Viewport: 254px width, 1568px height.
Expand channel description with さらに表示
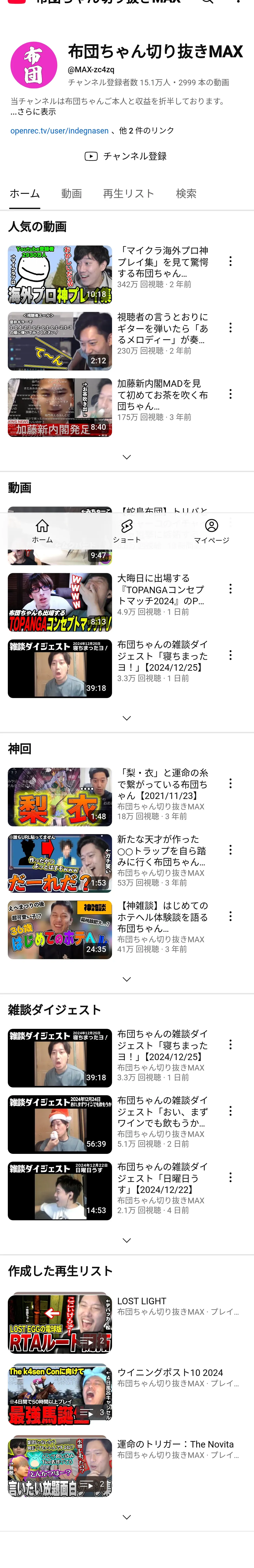pos(33,112)
